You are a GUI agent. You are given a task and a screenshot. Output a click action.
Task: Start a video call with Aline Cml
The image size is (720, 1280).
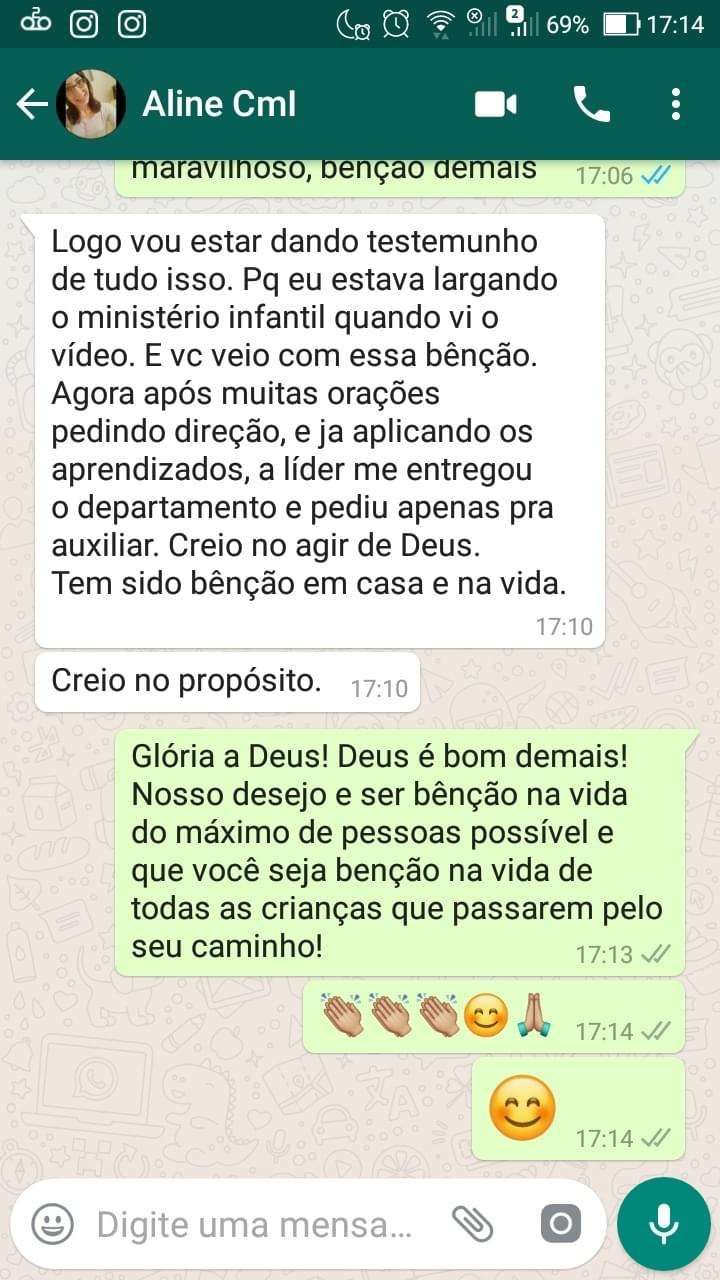coord(495,104)
